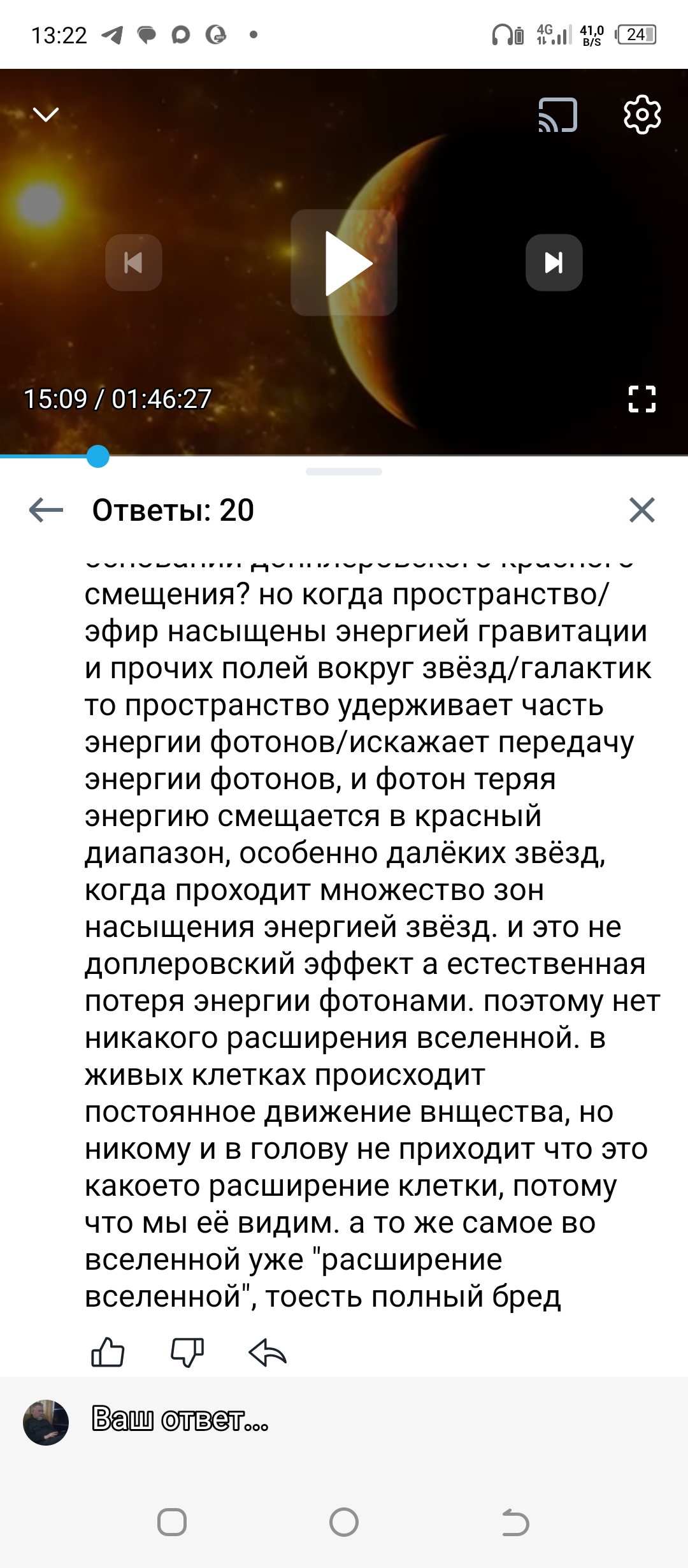Tap the video progress bar handle
688x1568 pixels.
point(97,456)
